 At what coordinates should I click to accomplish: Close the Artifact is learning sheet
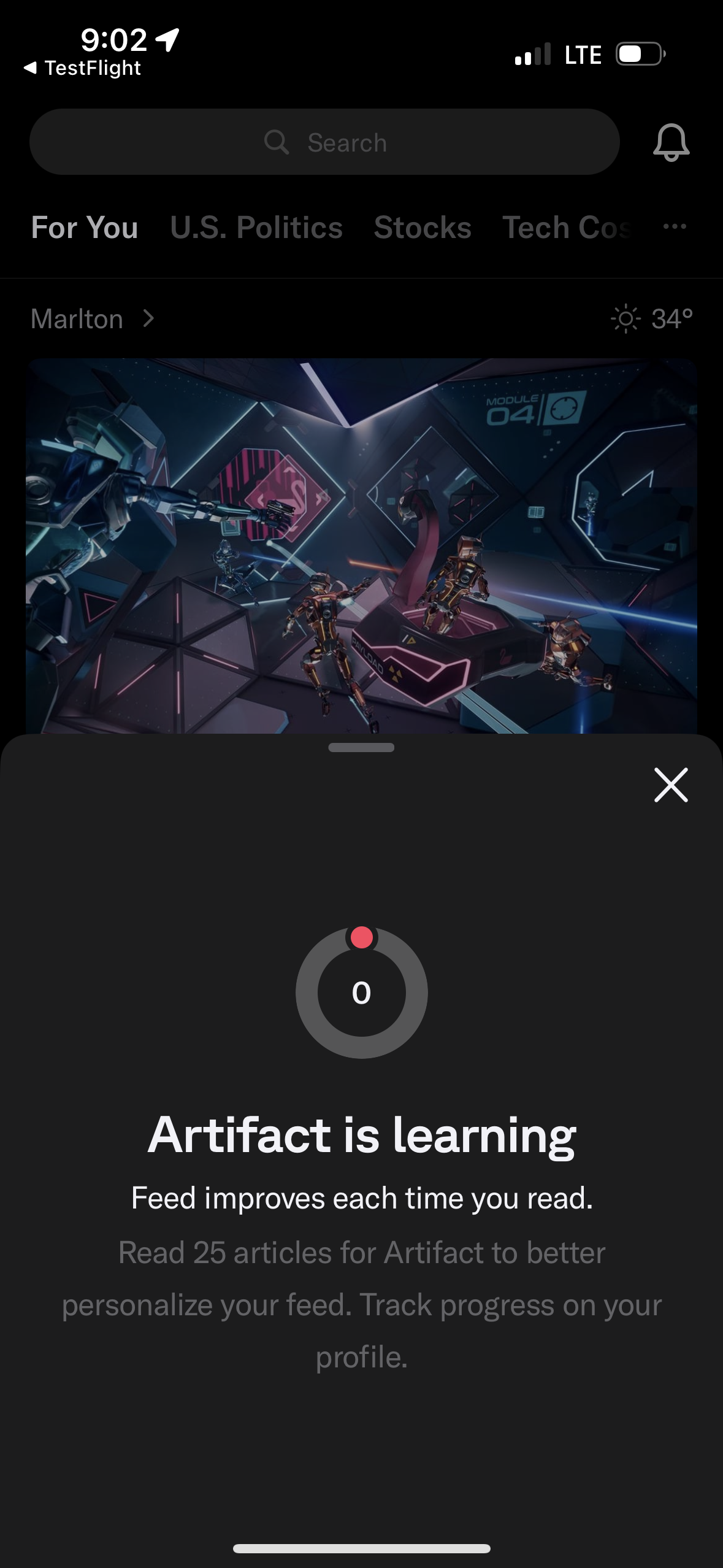(671, 785)
